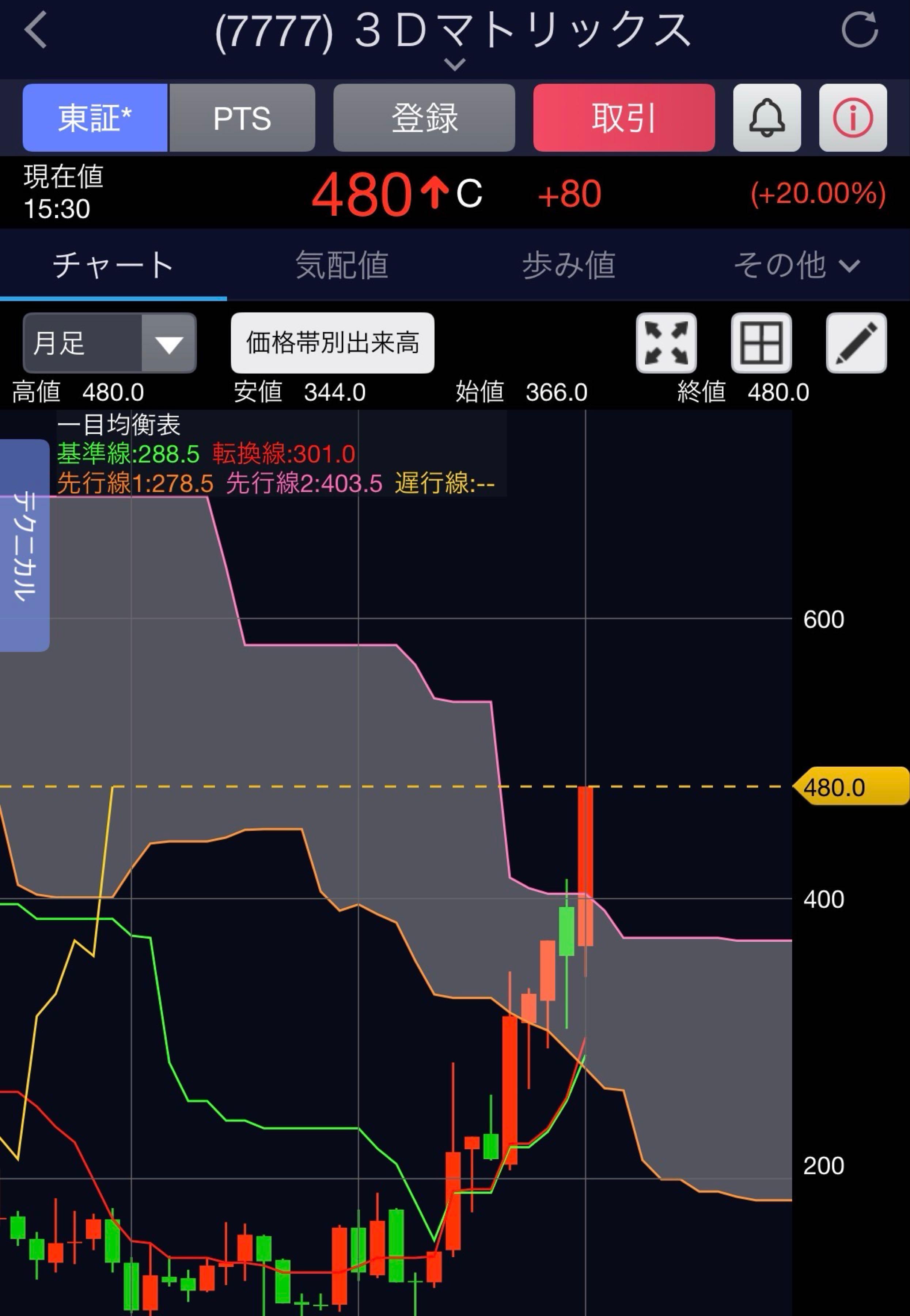Switch to the 気配値 tab
Image resolution: width=910 pixels, height=1316 pixels.
click(342, 265)
